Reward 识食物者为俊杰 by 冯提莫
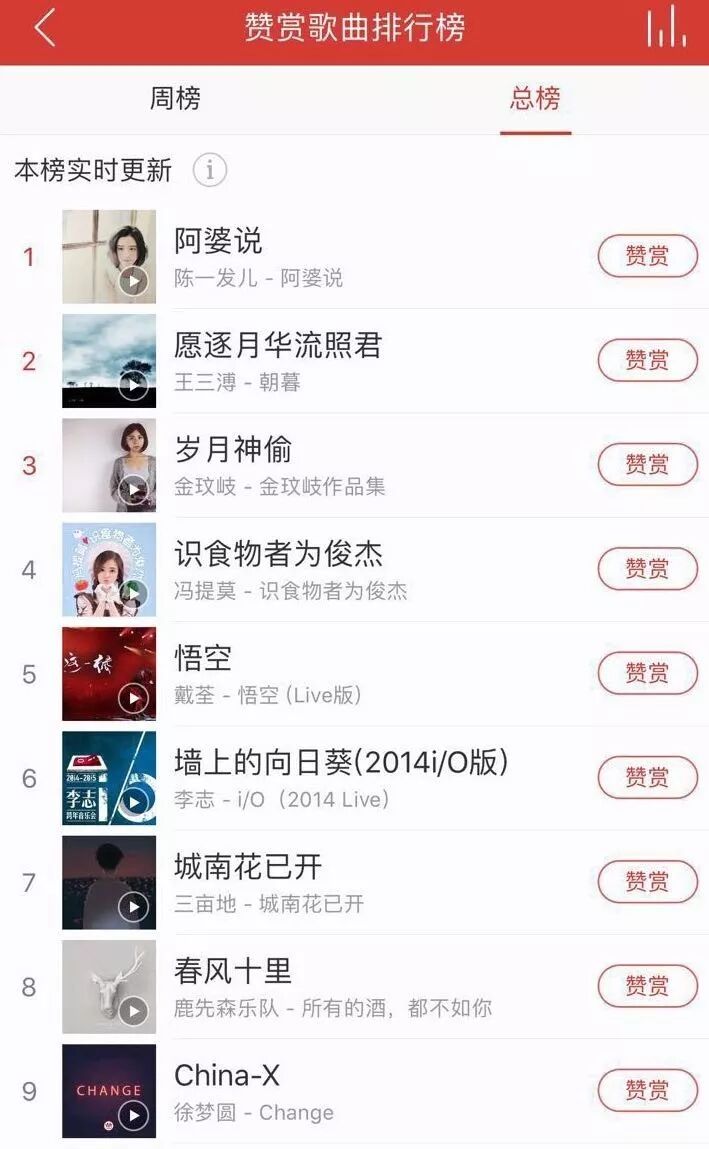Screen dimensions: 709x1149 (647, 569)
